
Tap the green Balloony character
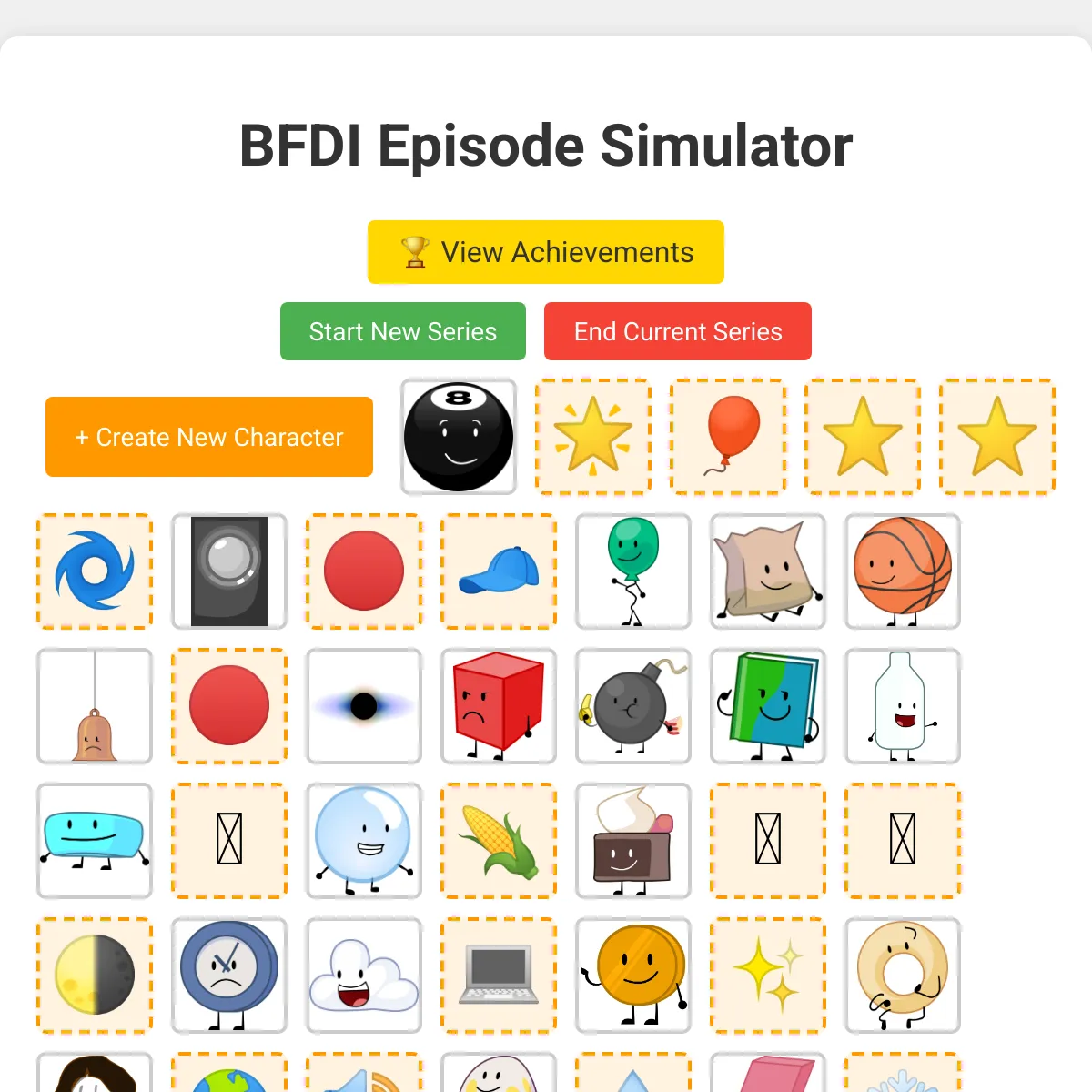pos(633,571)
